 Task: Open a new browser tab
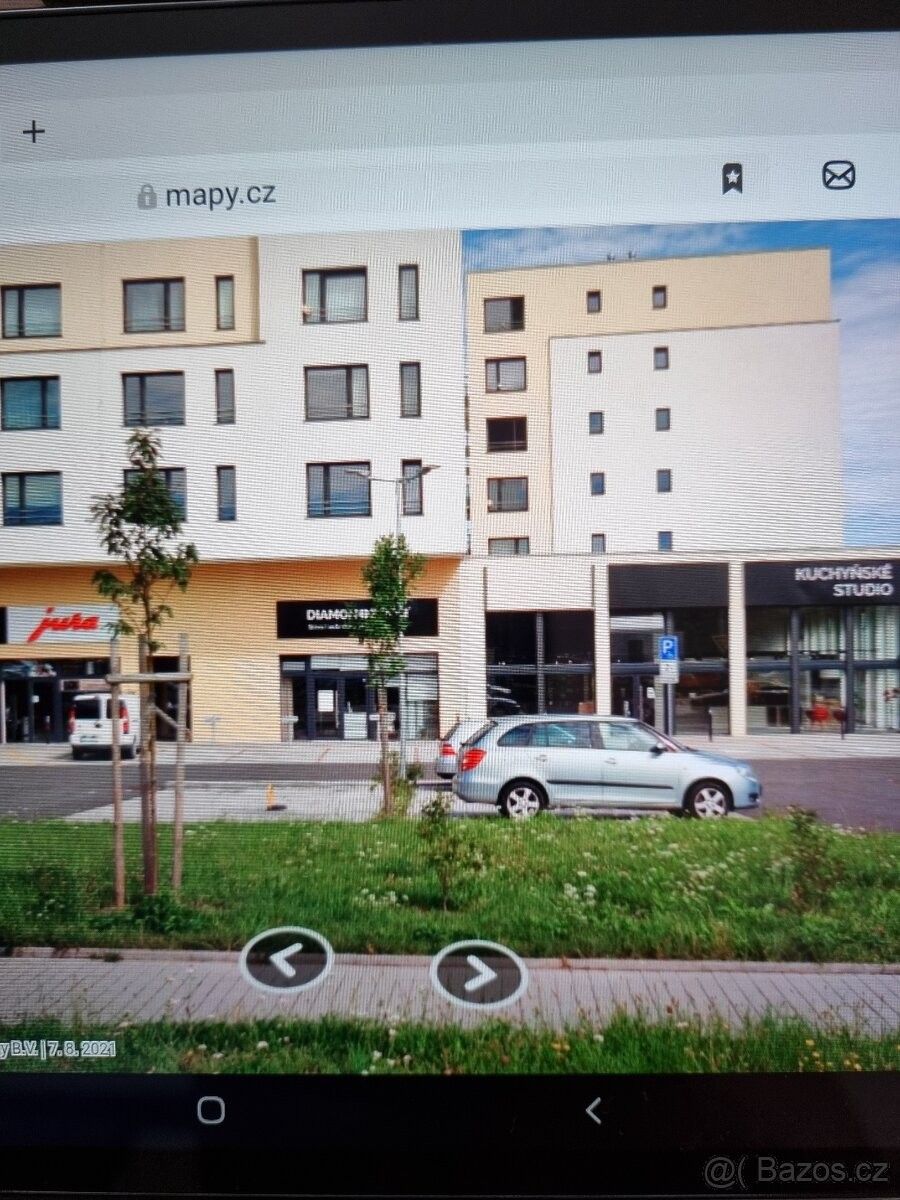pyautogui.click(x=33, y=131)
